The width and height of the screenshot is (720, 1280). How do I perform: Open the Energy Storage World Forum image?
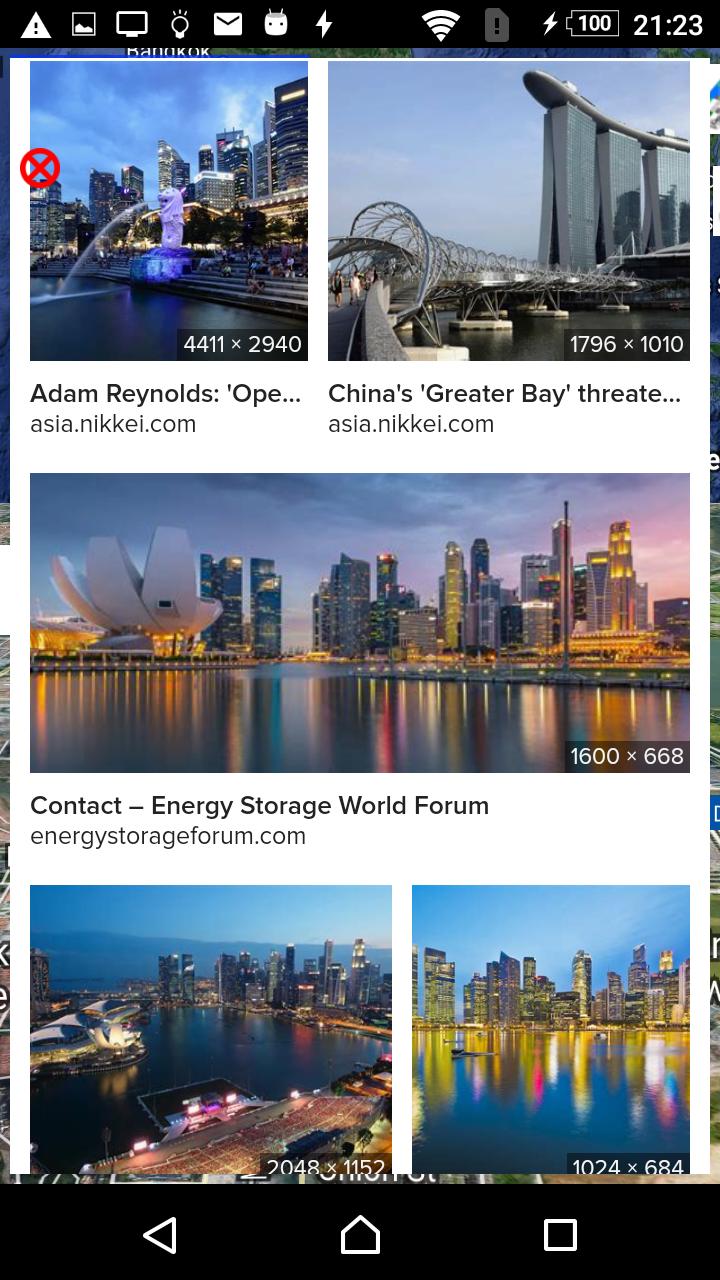[360, 623]
